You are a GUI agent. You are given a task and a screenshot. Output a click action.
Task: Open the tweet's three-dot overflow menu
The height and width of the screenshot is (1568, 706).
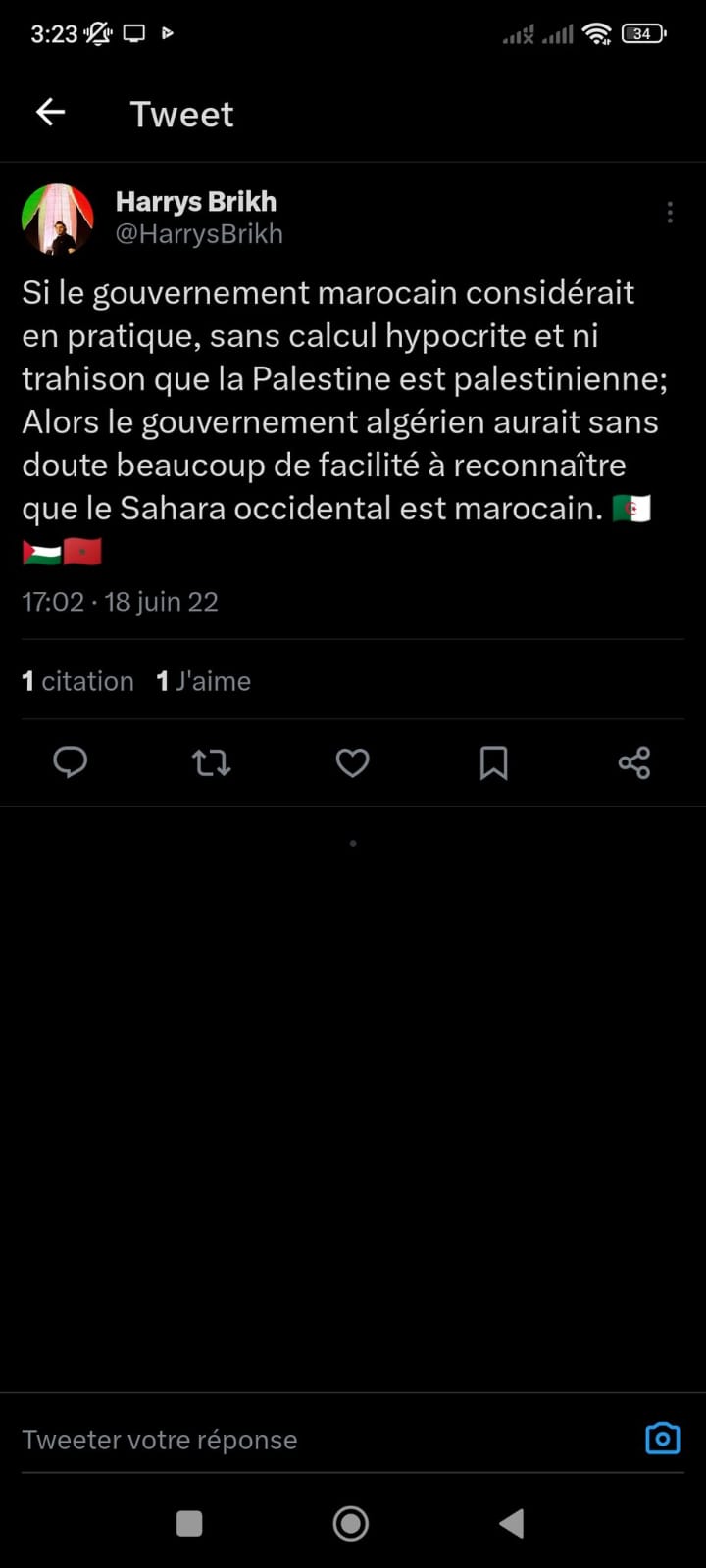tap(670, 213)
